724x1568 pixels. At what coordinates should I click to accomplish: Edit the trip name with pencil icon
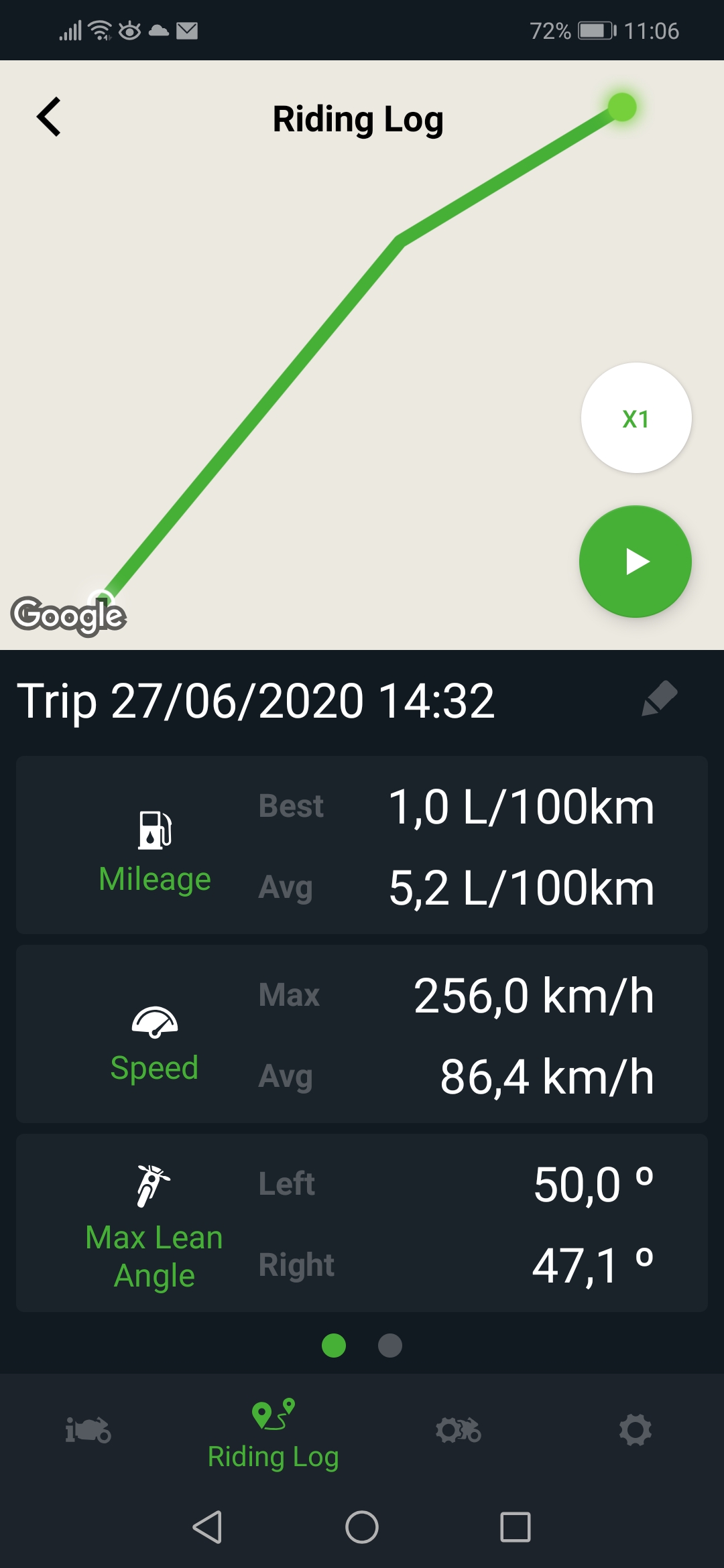660,699
